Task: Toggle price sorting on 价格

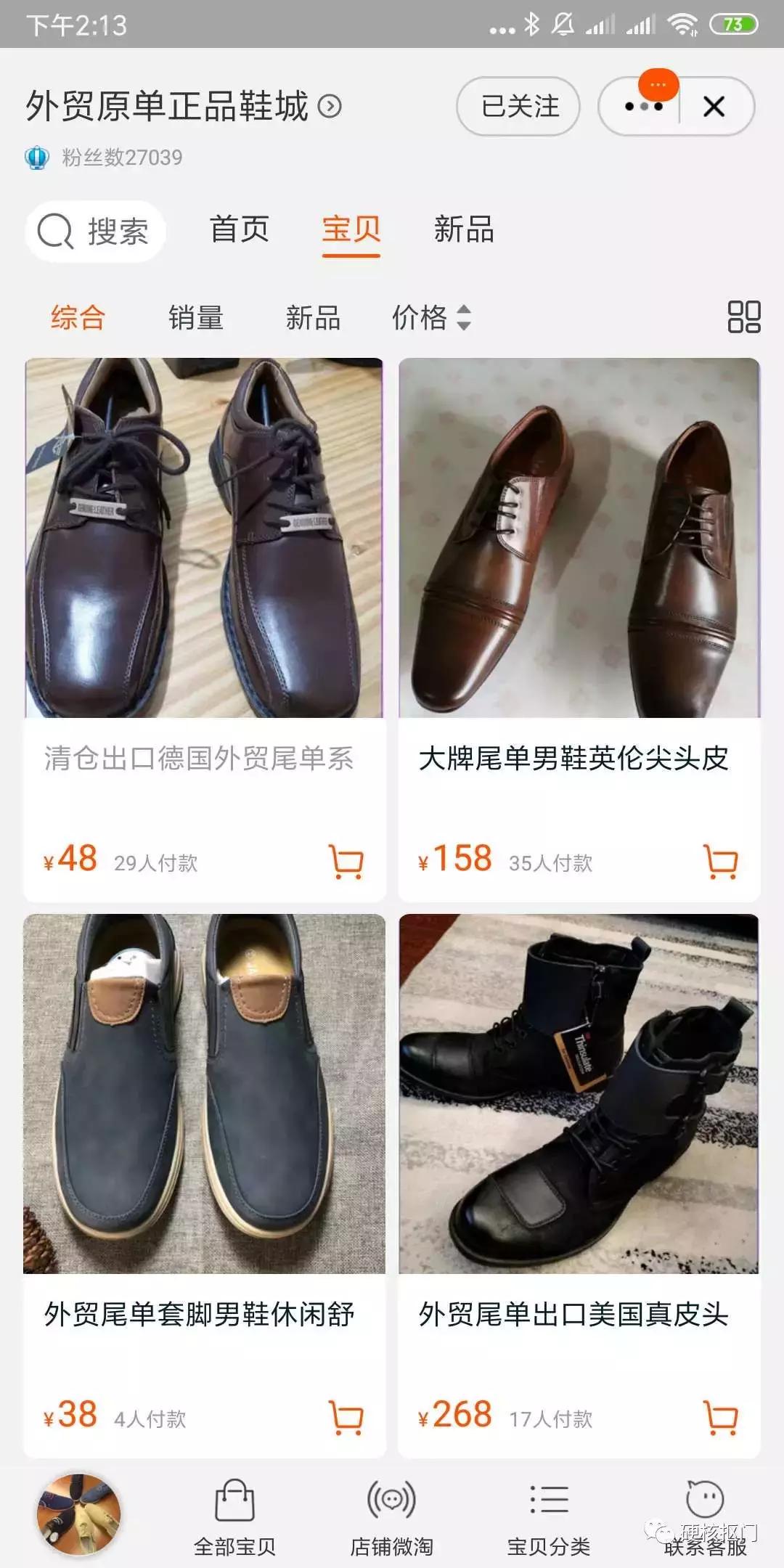Action: [430, 317]
